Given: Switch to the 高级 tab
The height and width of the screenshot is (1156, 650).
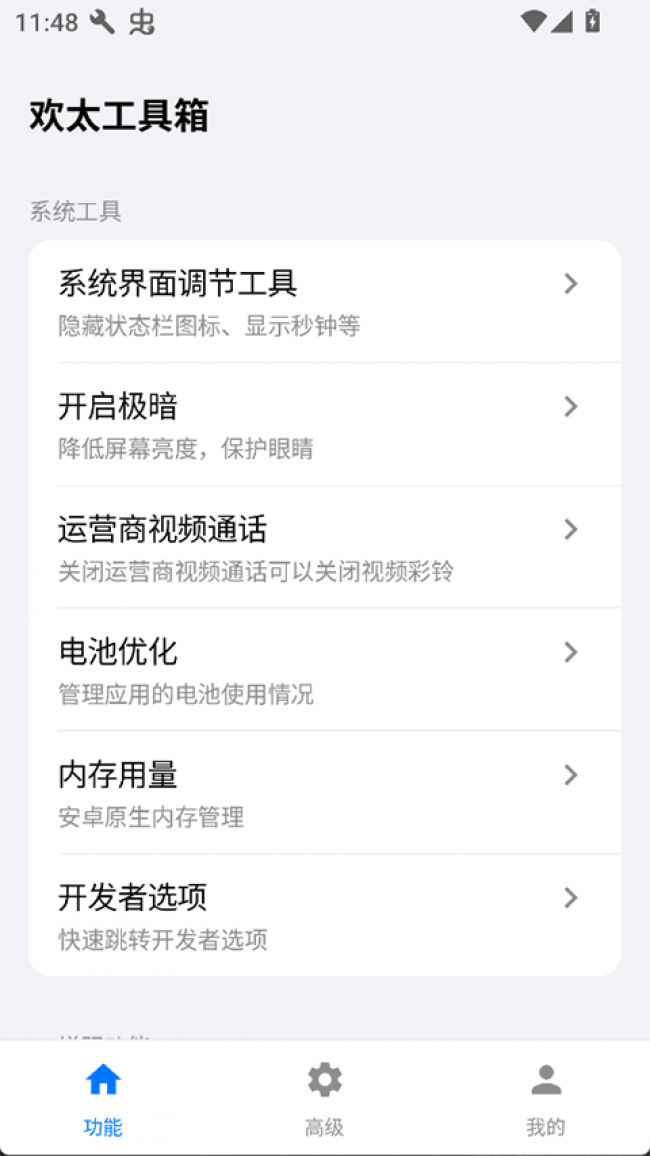Looking at the screenshot, I should [324, 1099].
